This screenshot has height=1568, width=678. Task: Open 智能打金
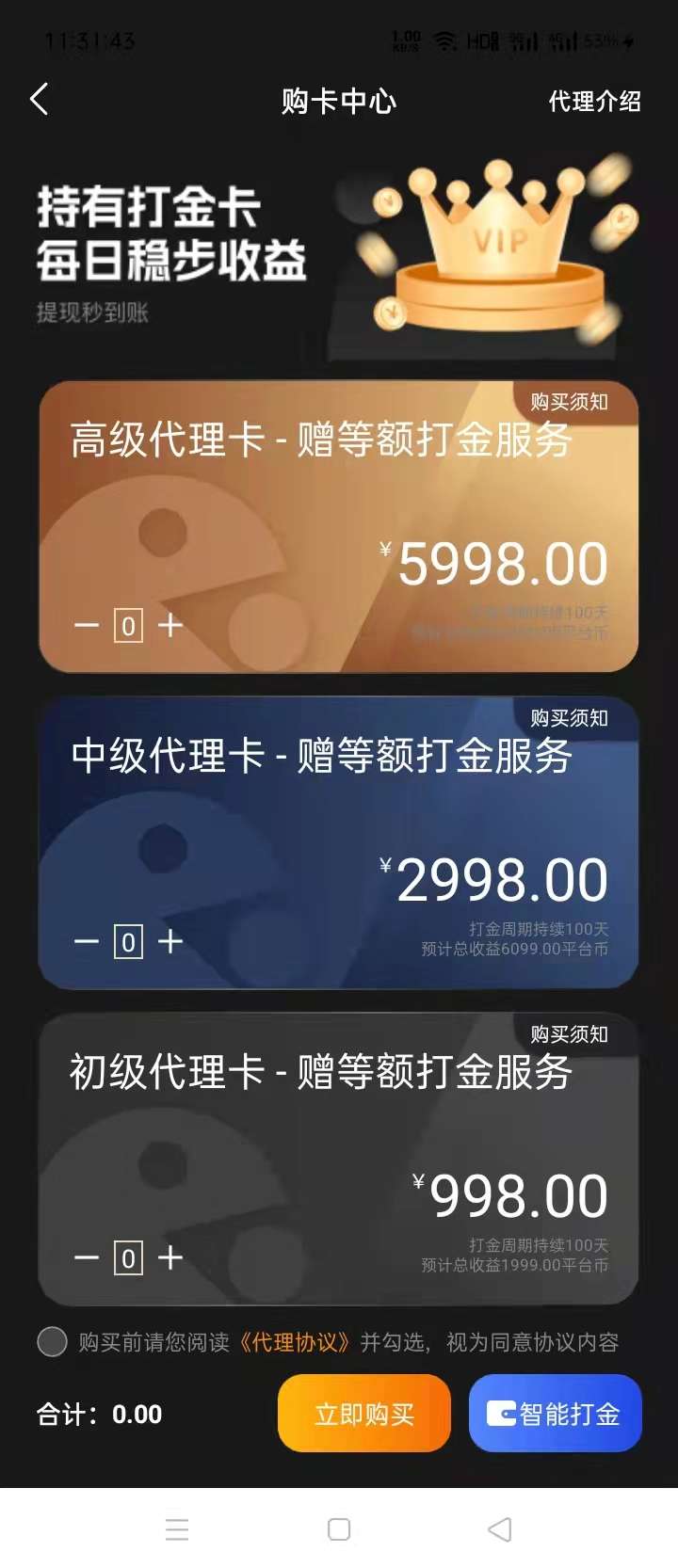(x=555, y=1414)
